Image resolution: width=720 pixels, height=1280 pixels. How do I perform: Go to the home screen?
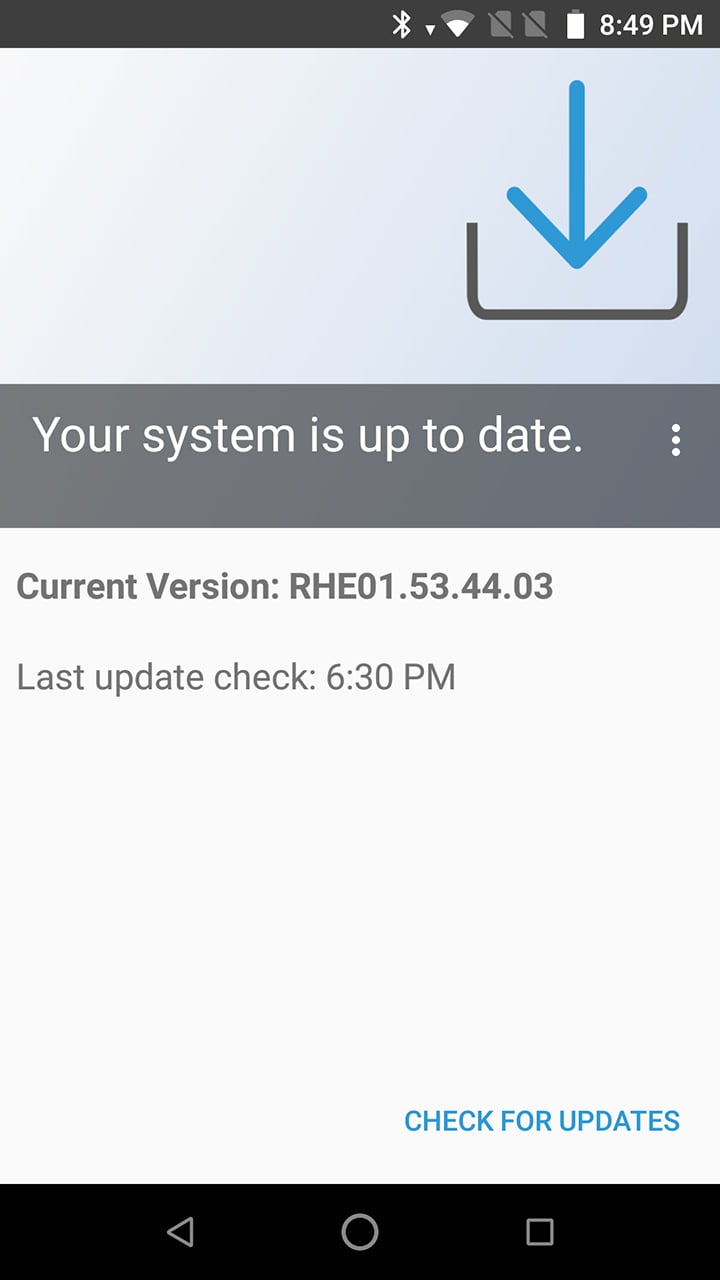(x=360, y=1232)
